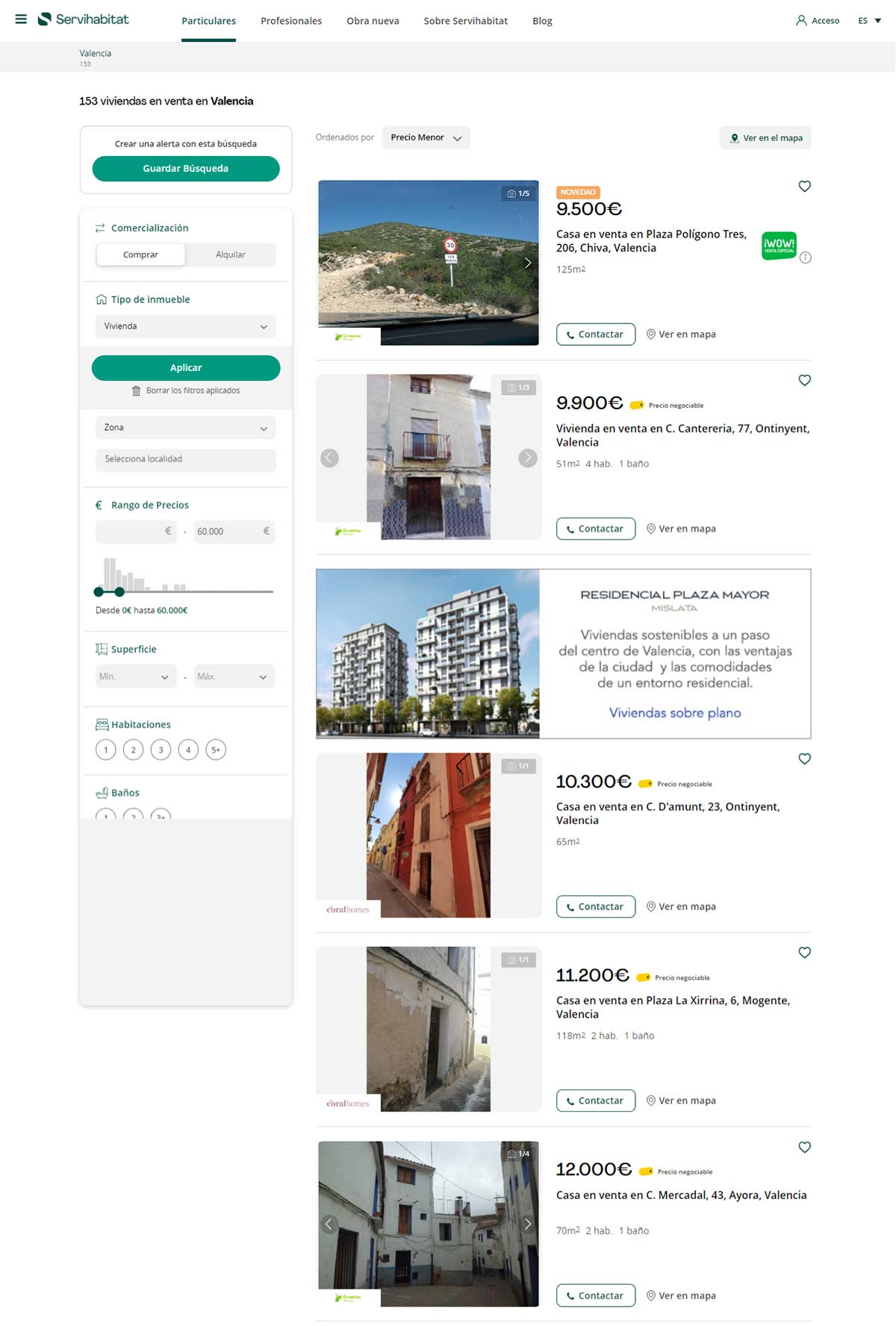Clear applied filters with the trash icon

[x=136, y=390]
